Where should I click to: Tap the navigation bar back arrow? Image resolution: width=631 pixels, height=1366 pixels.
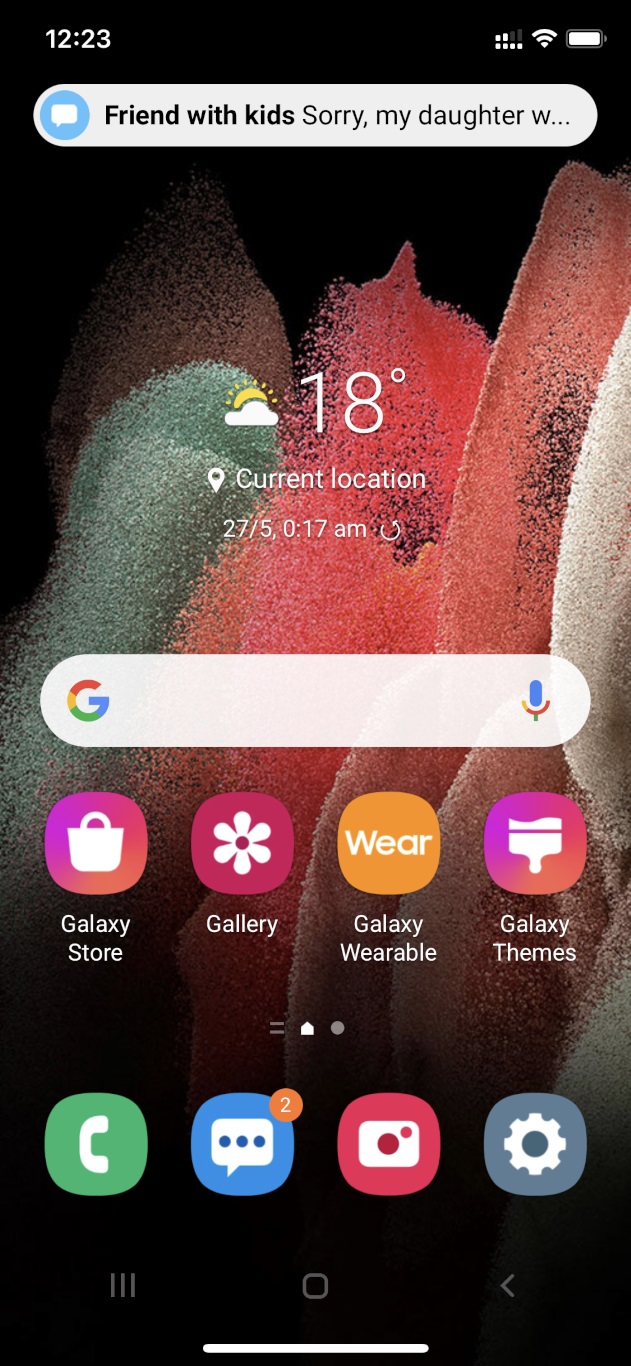(x=507, y=1286)
